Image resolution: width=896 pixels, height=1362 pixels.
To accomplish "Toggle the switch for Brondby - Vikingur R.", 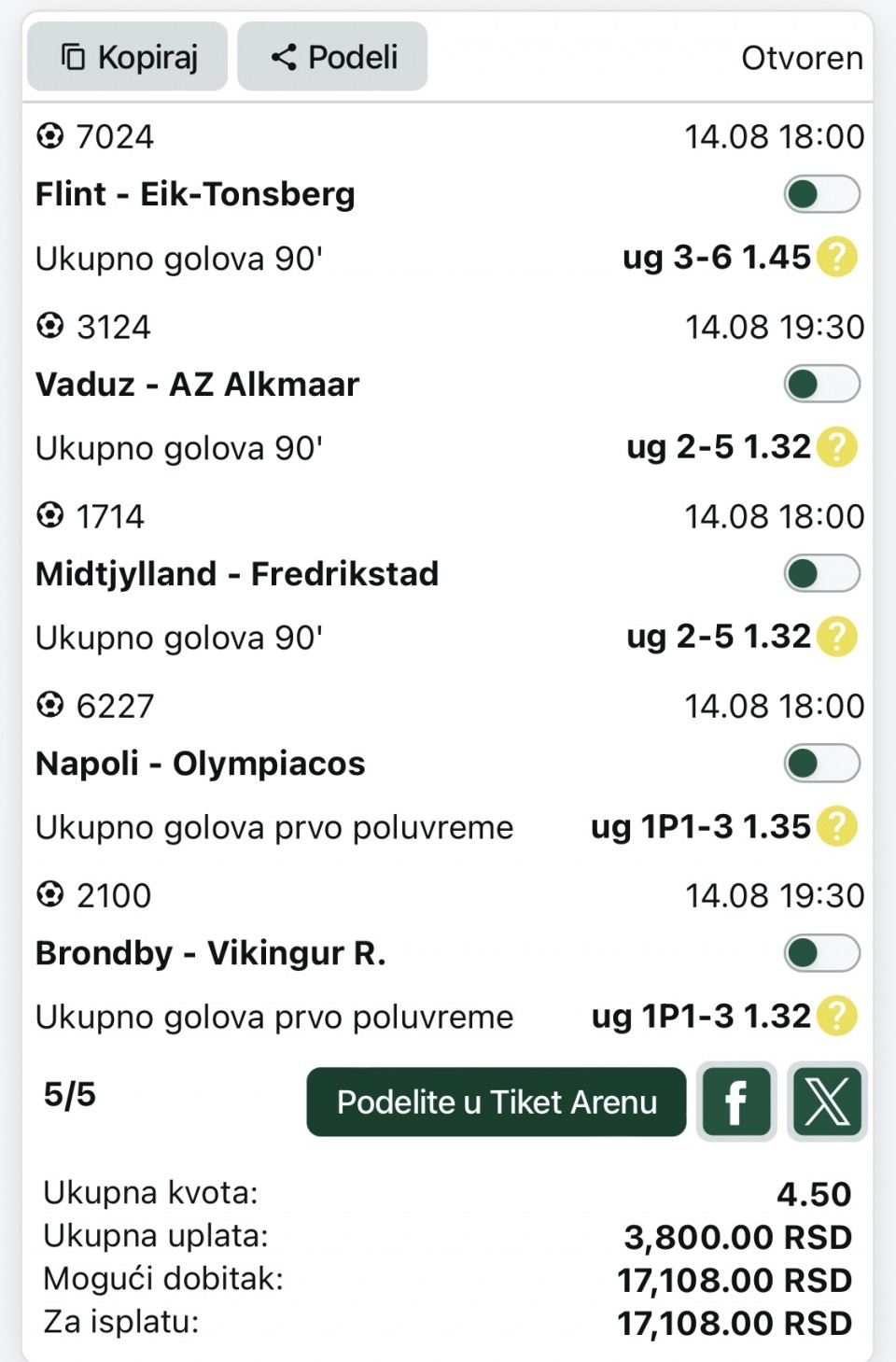I will pyautogui.click(x=821, y=953).
